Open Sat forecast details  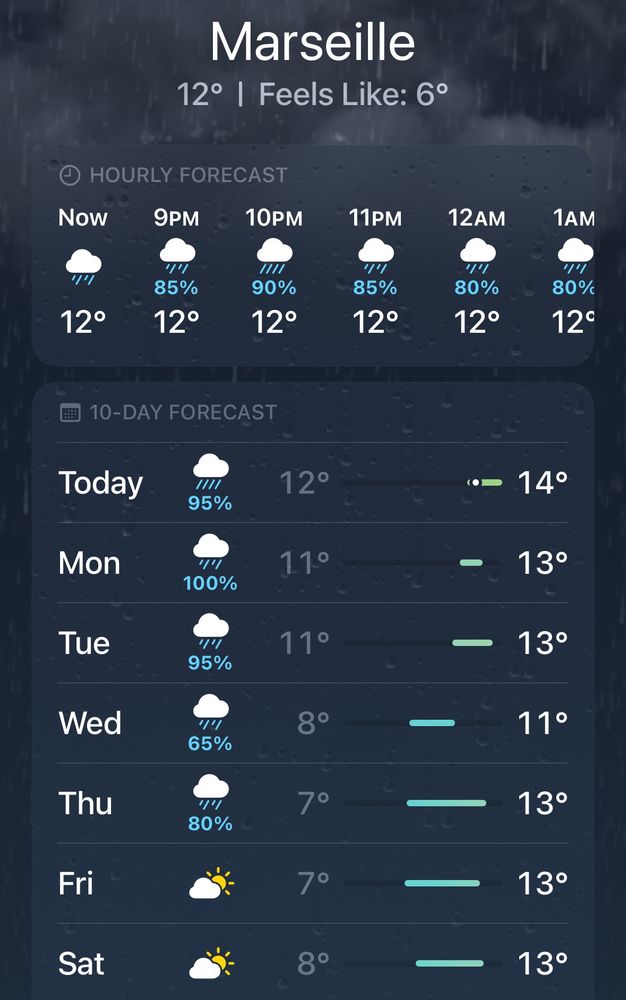click(x=313, y=963)
